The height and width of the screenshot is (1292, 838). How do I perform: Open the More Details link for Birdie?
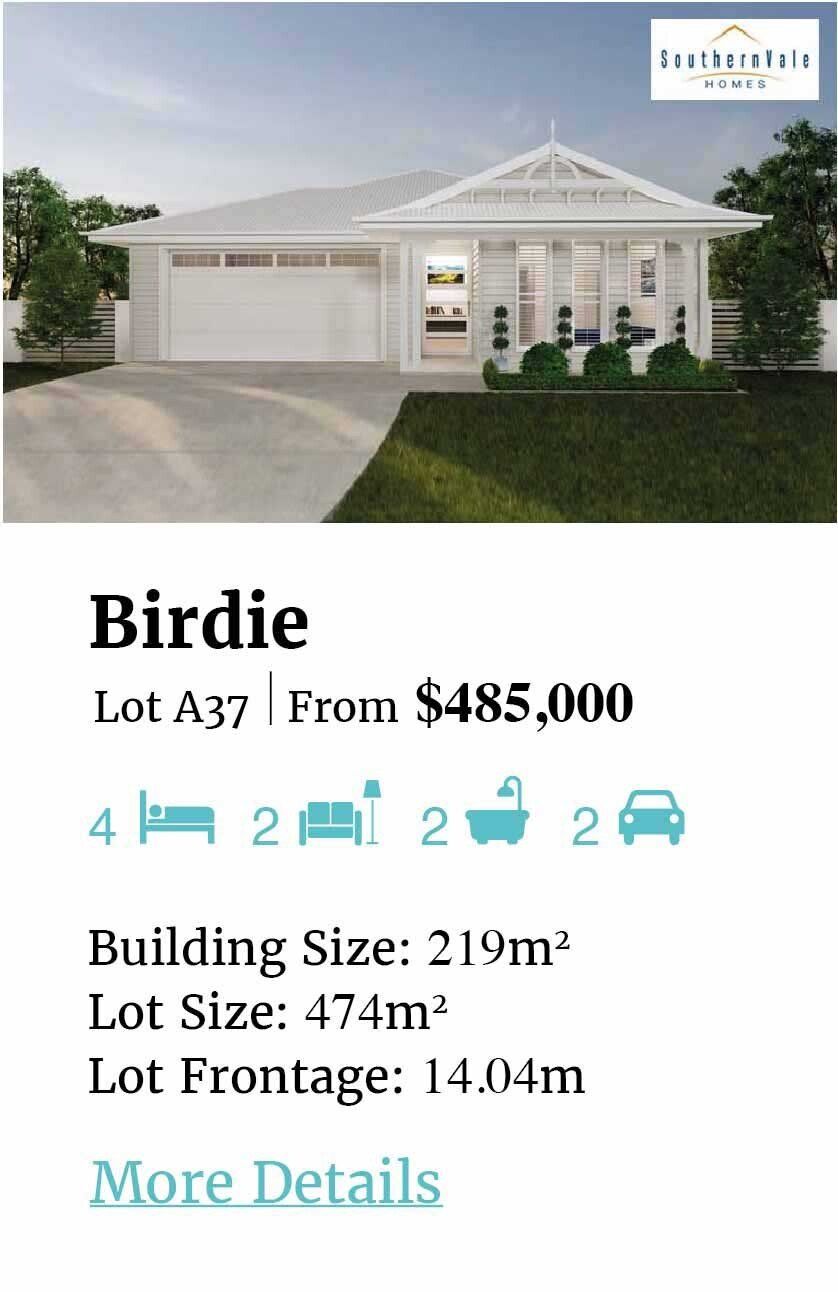coord(265,1181)
